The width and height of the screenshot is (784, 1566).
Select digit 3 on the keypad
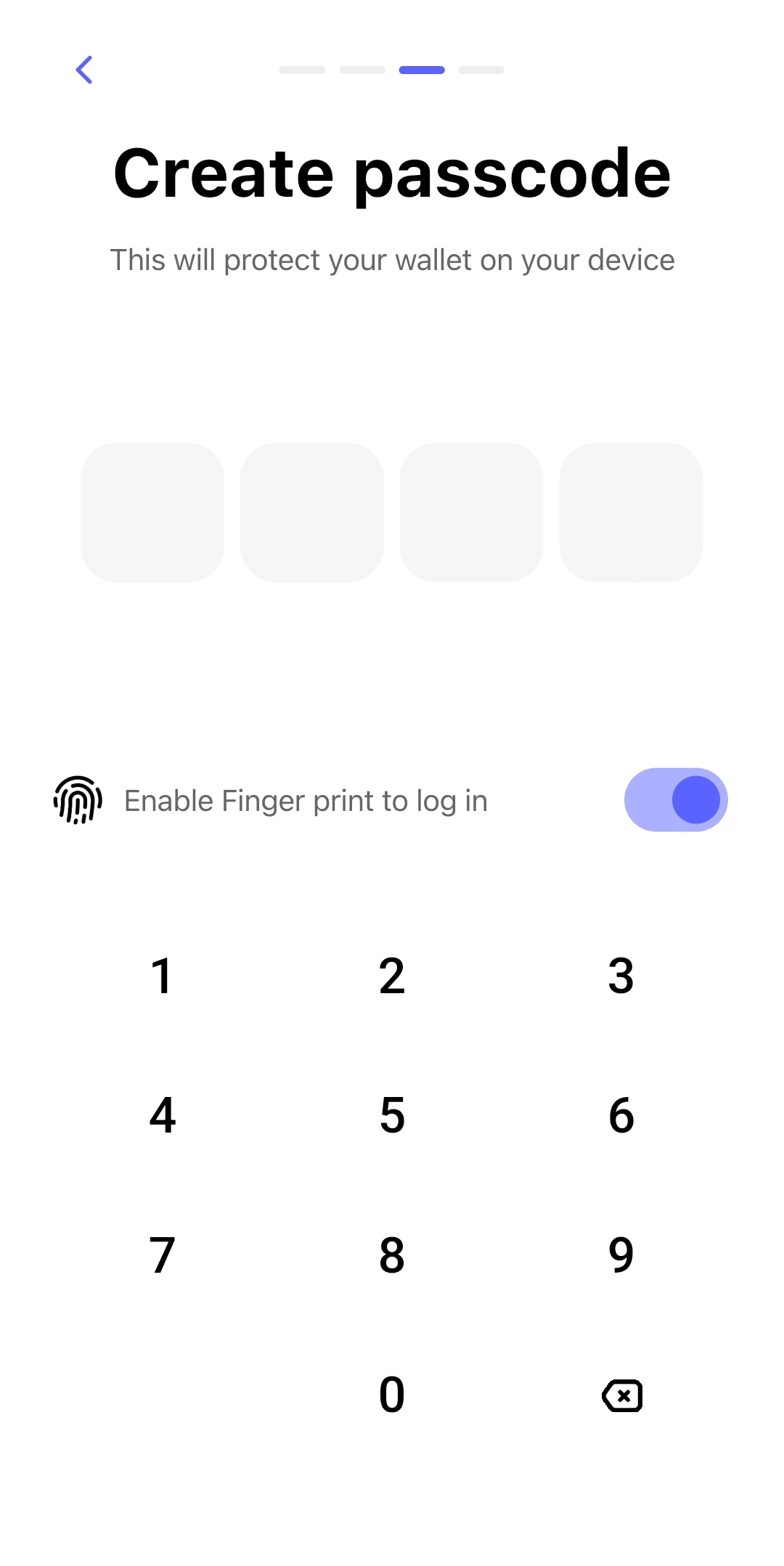[621, 975]
